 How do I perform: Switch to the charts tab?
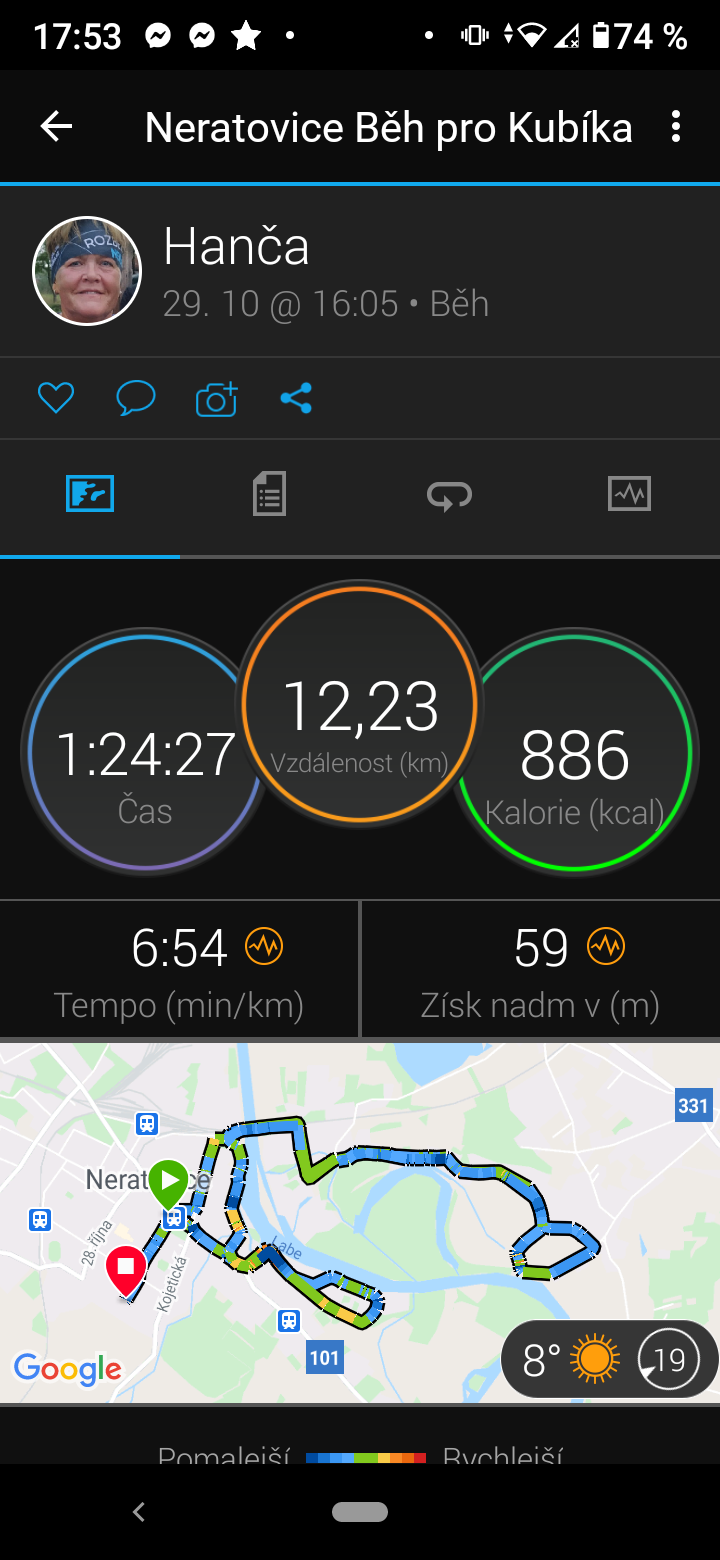629,494
